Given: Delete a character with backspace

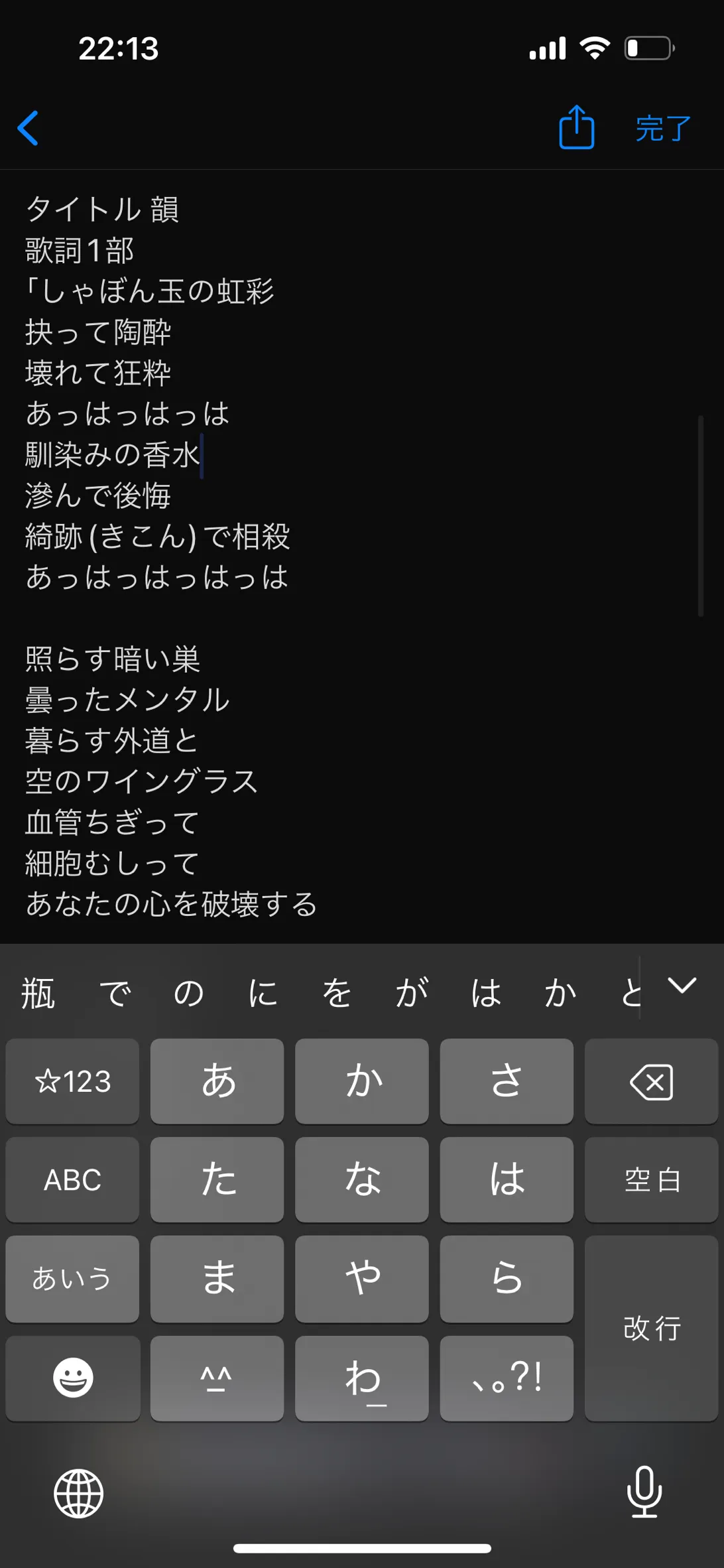Looking at the screenshot, I should pos(651,1081).
